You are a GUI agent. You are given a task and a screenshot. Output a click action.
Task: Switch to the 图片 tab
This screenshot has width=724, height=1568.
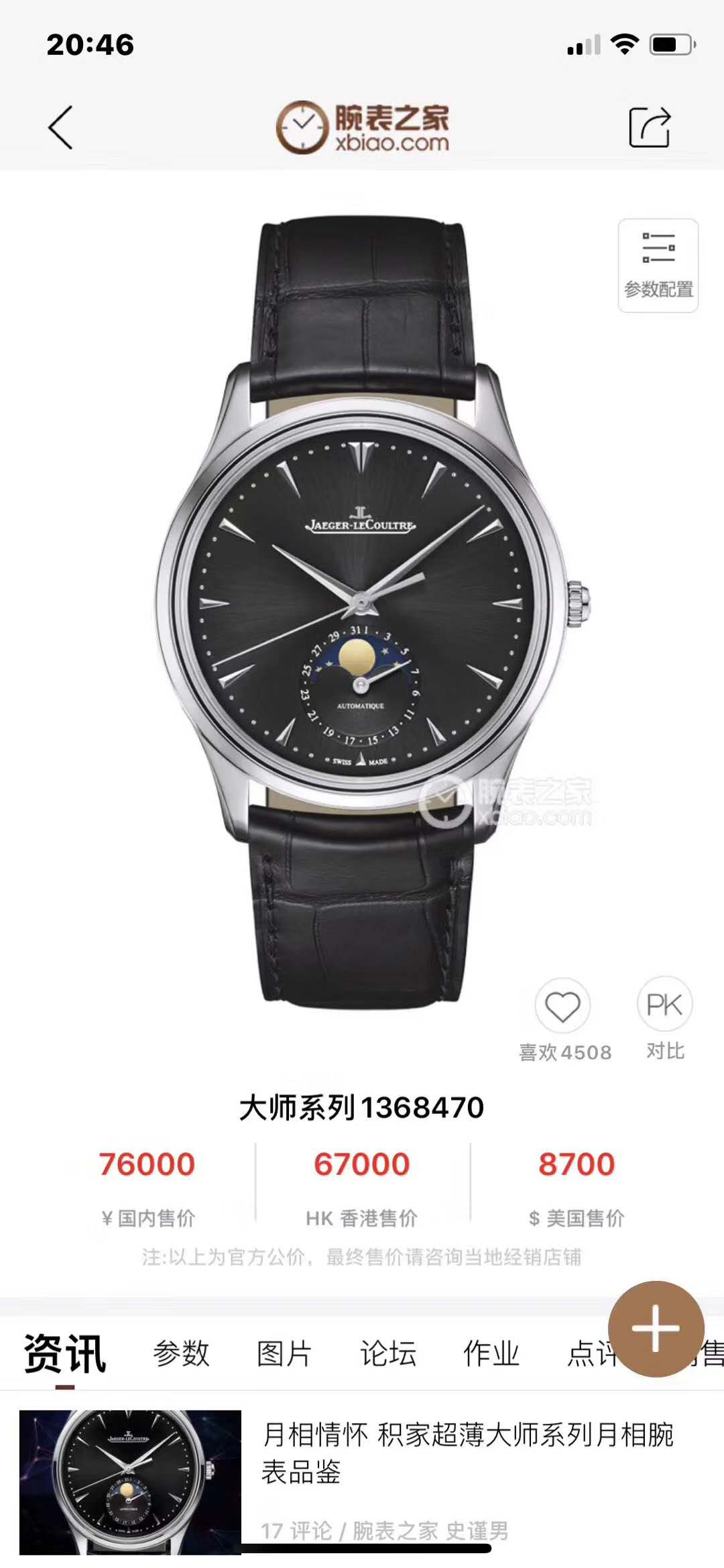click(284, 1353)
